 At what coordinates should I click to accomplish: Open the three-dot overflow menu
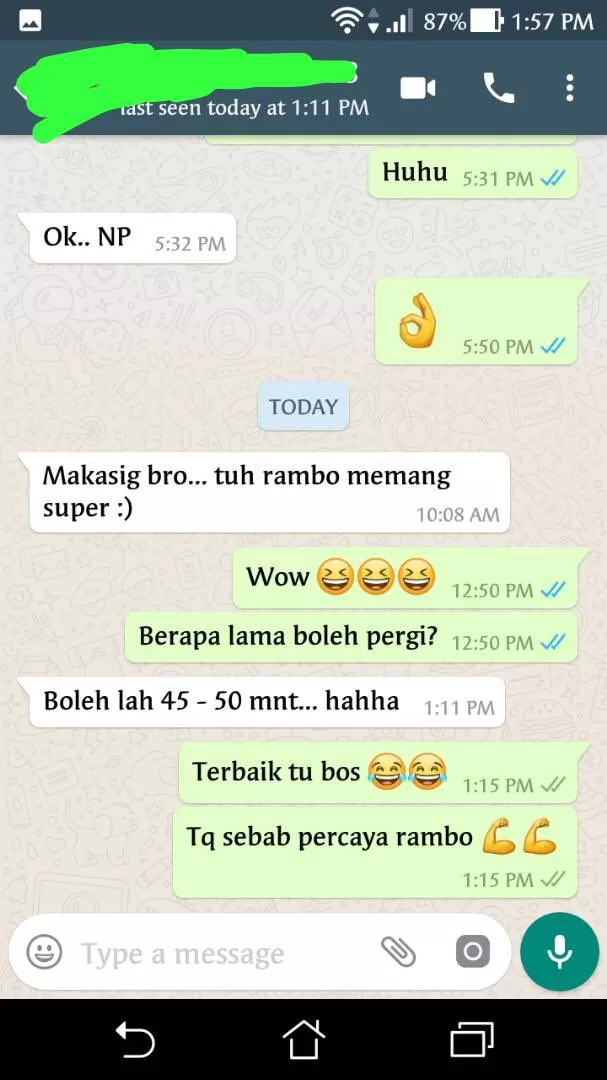coord(569,88)
